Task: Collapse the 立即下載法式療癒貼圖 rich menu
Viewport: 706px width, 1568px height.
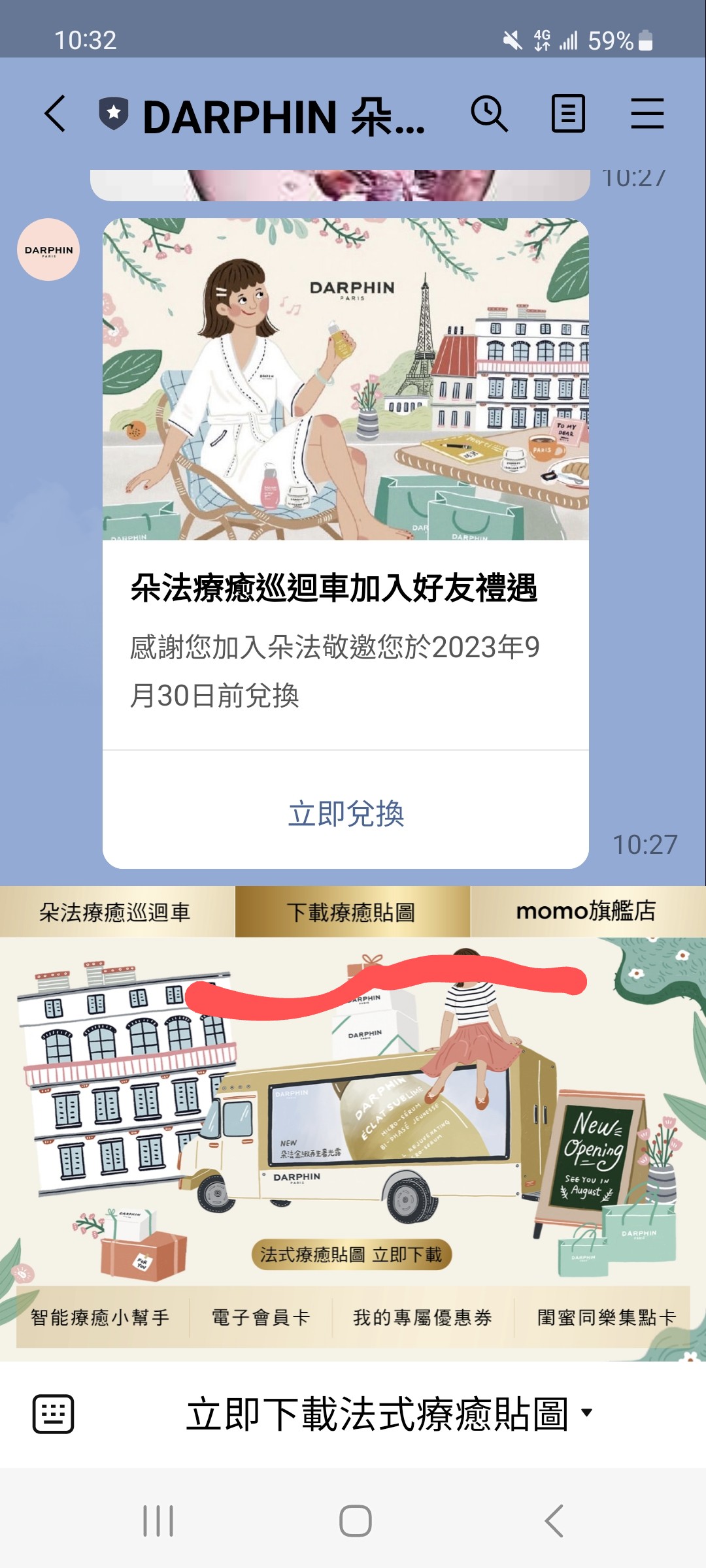Action: click(x=390, y=1414)
